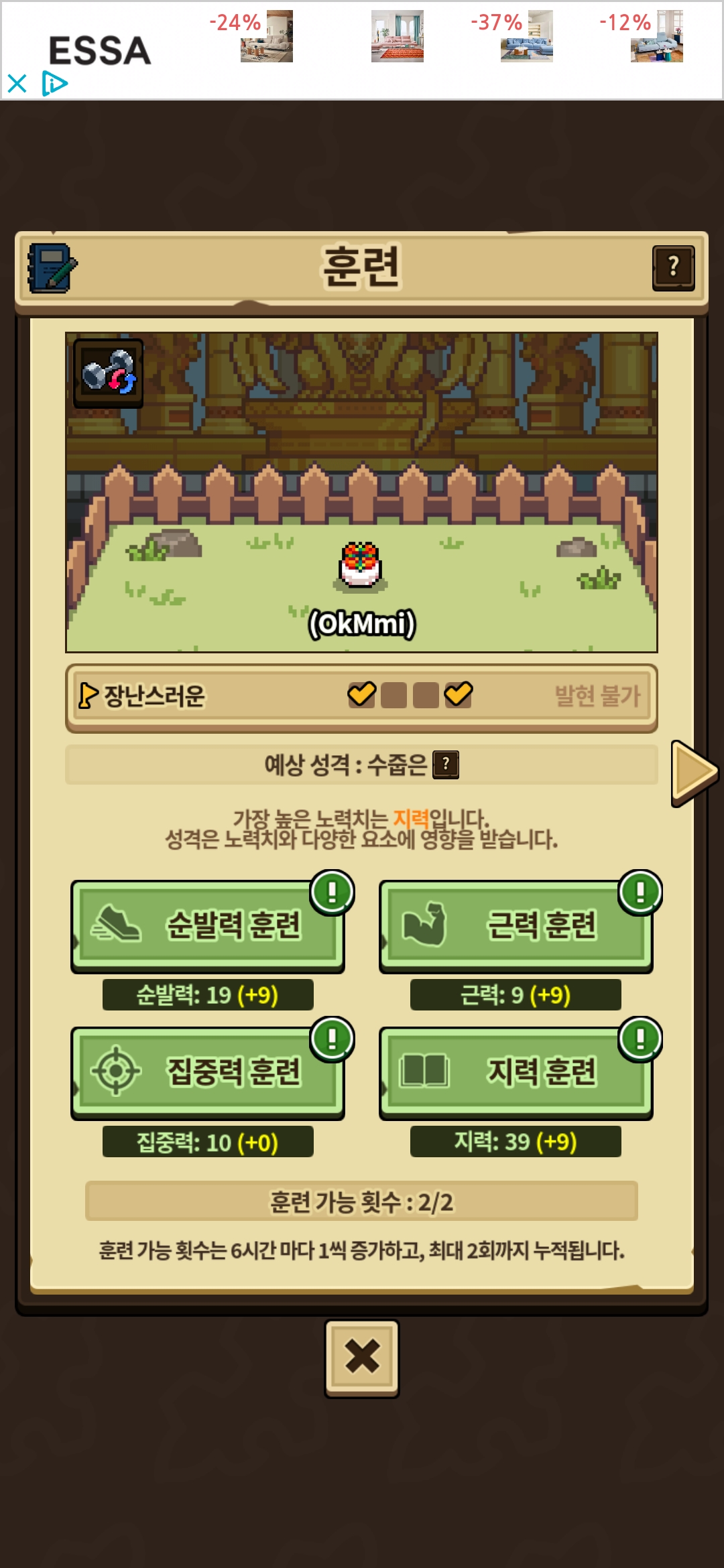Screen dimensions: 724x1568
Task: Go to next character with arrow
Action: click(x=694, y=773)
